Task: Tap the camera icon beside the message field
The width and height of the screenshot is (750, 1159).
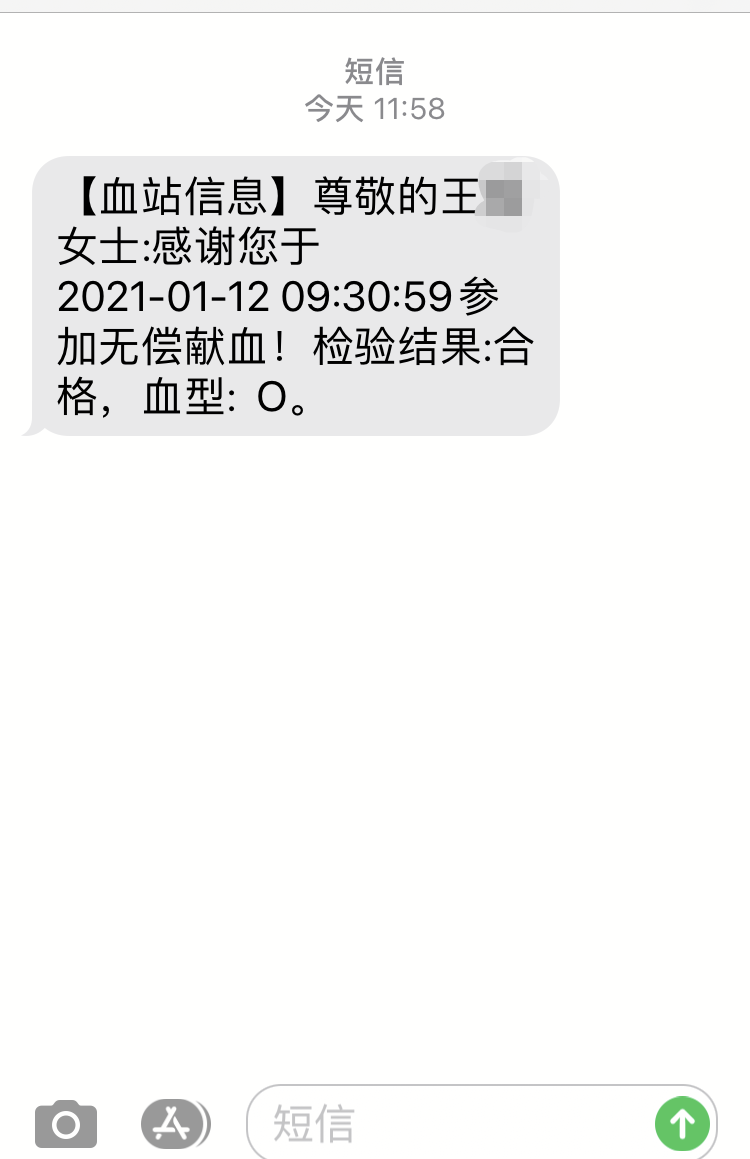Action: 66,1123
